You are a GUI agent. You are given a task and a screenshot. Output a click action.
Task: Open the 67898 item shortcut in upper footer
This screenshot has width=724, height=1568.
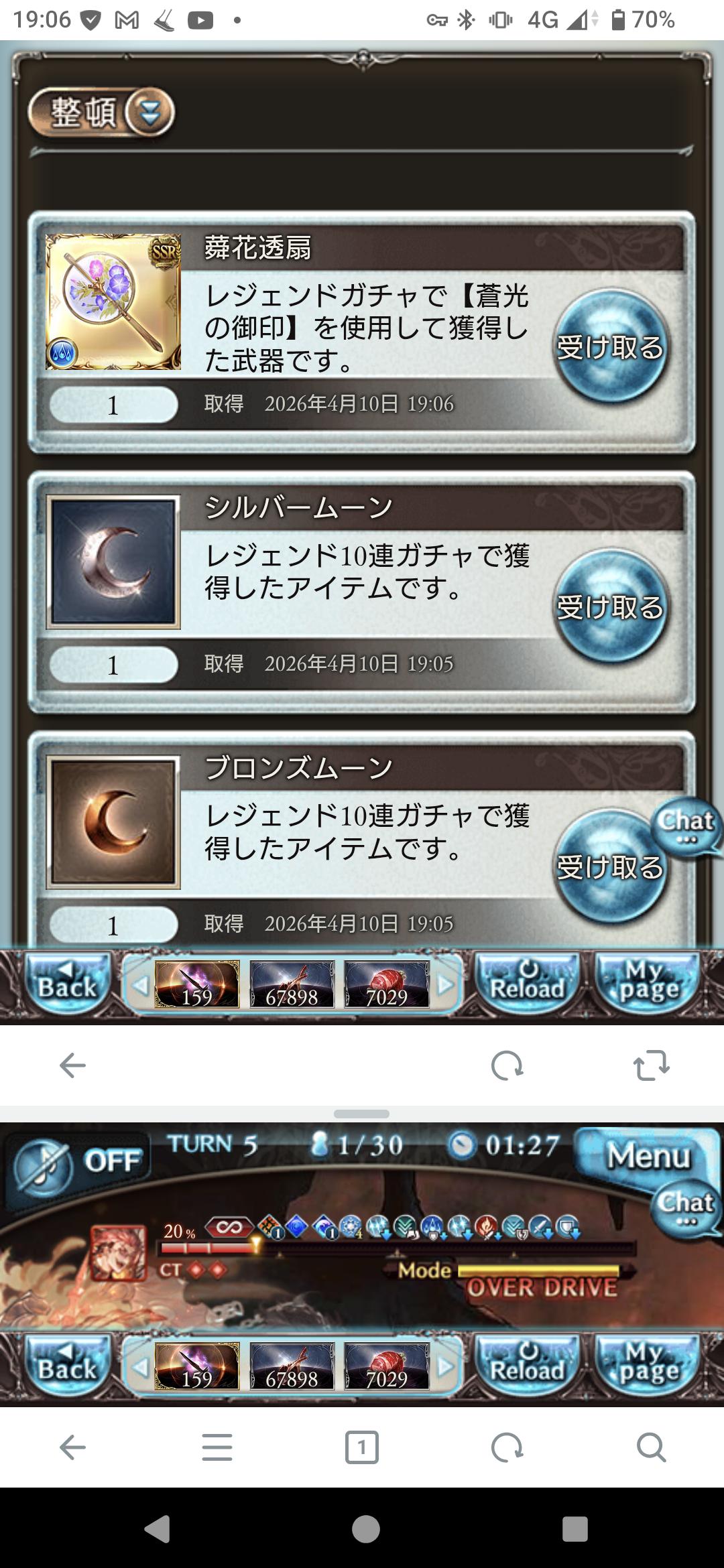[x=292, y=985]
